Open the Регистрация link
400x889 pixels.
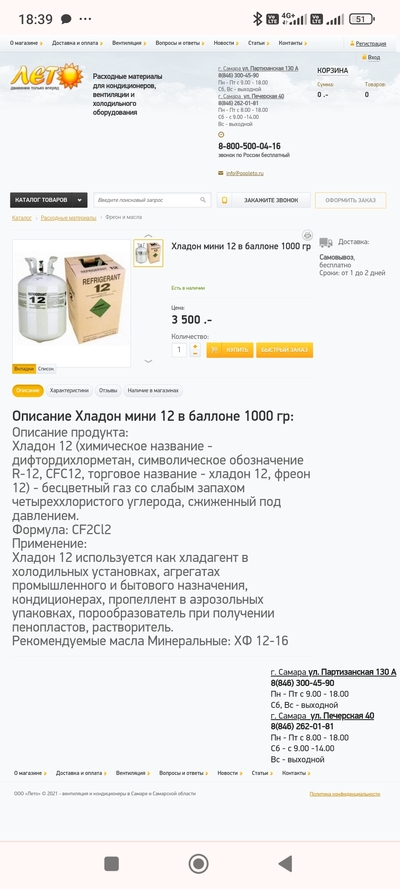(x=371, y=43)
